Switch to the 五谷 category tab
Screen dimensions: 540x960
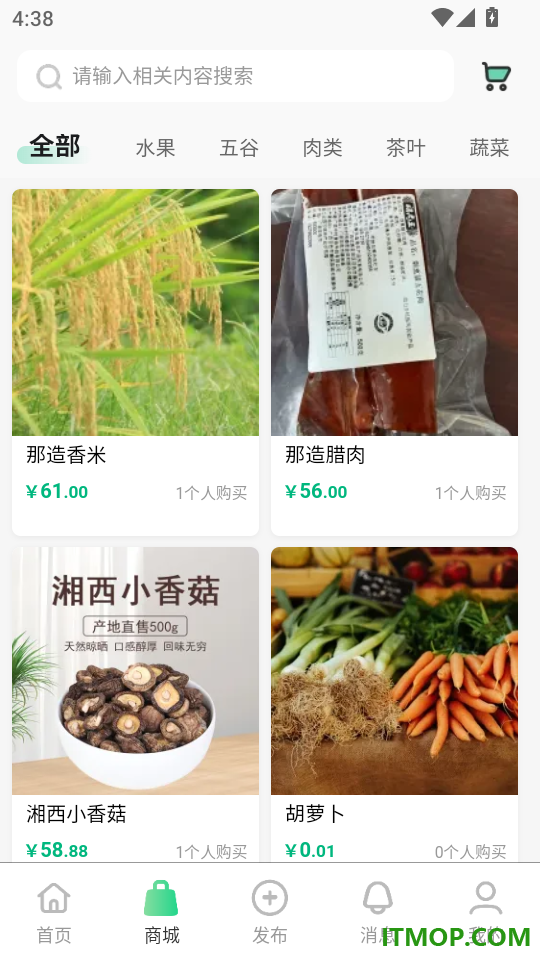239,148
